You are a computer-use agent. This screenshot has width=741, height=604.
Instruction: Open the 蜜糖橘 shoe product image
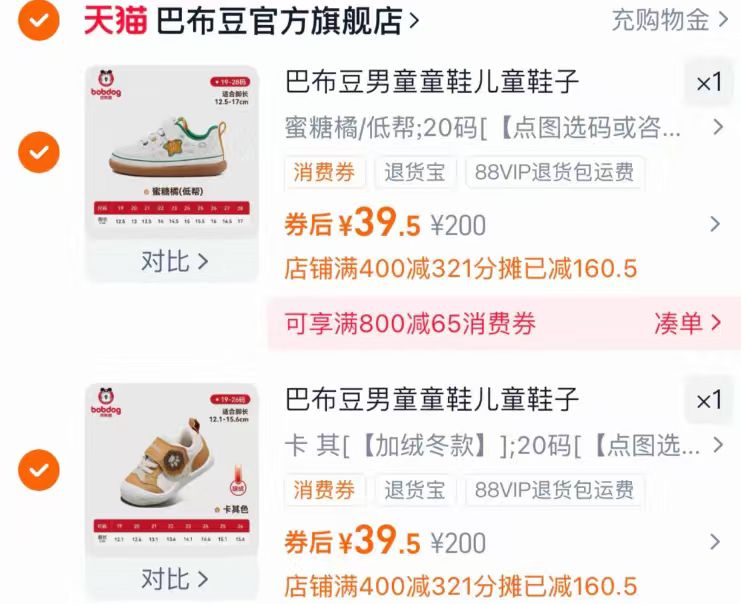click(x=173, y=150)
